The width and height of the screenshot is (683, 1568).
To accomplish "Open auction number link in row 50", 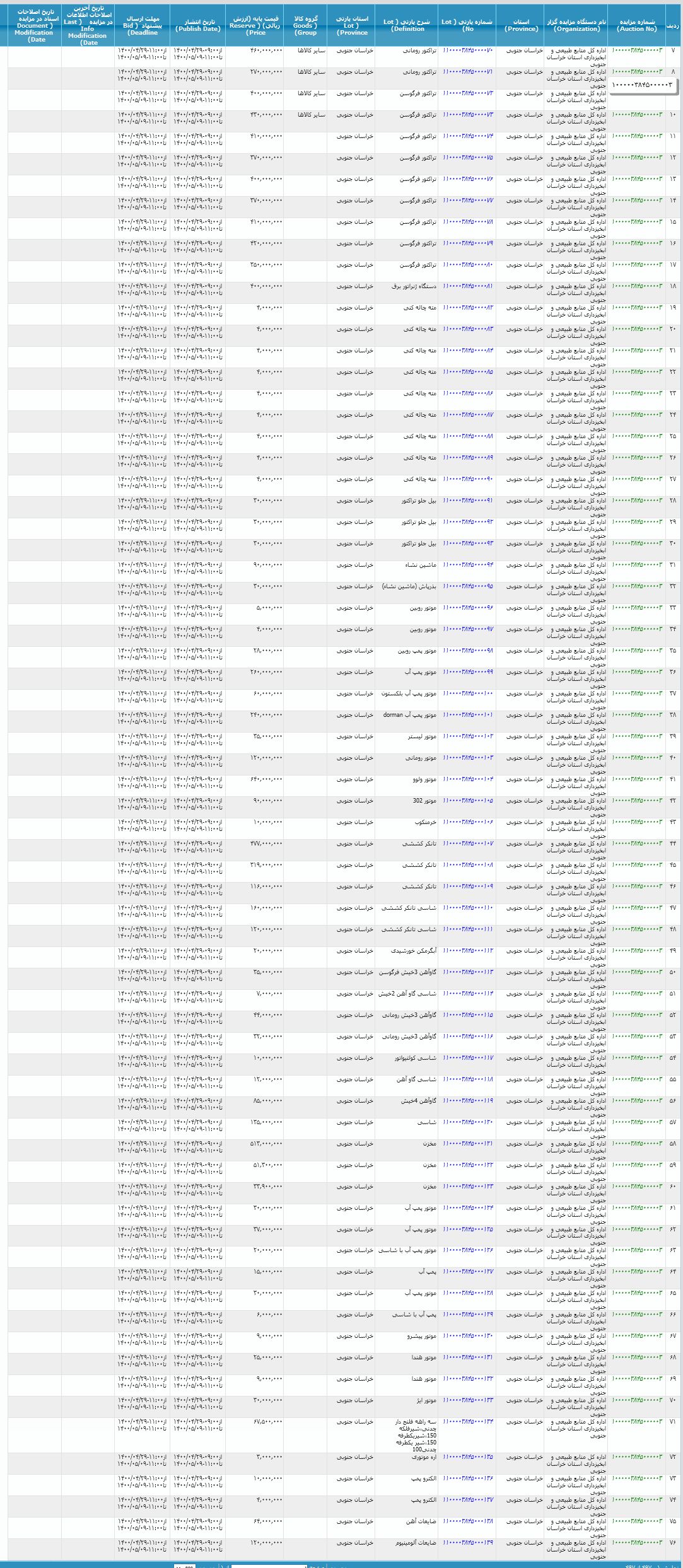I will click(637, 972).
